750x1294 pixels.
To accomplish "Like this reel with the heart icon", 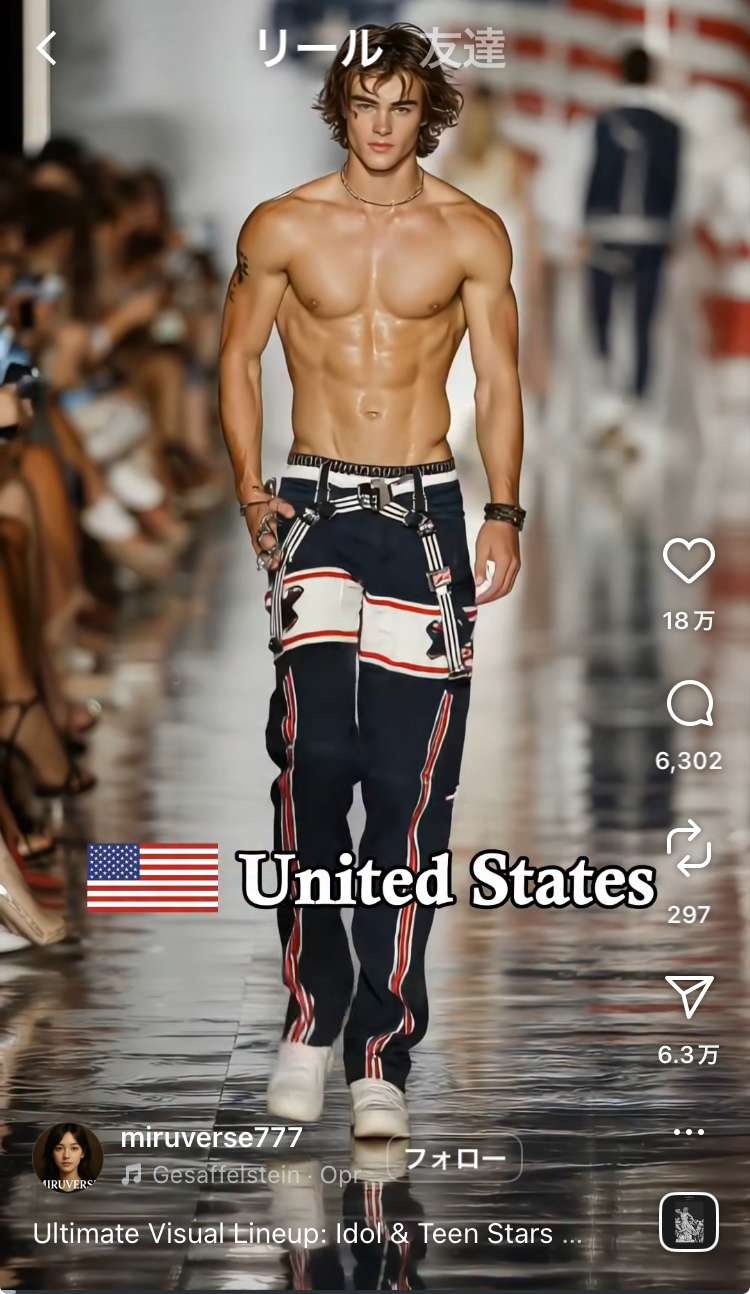I will tap(689, 561).
